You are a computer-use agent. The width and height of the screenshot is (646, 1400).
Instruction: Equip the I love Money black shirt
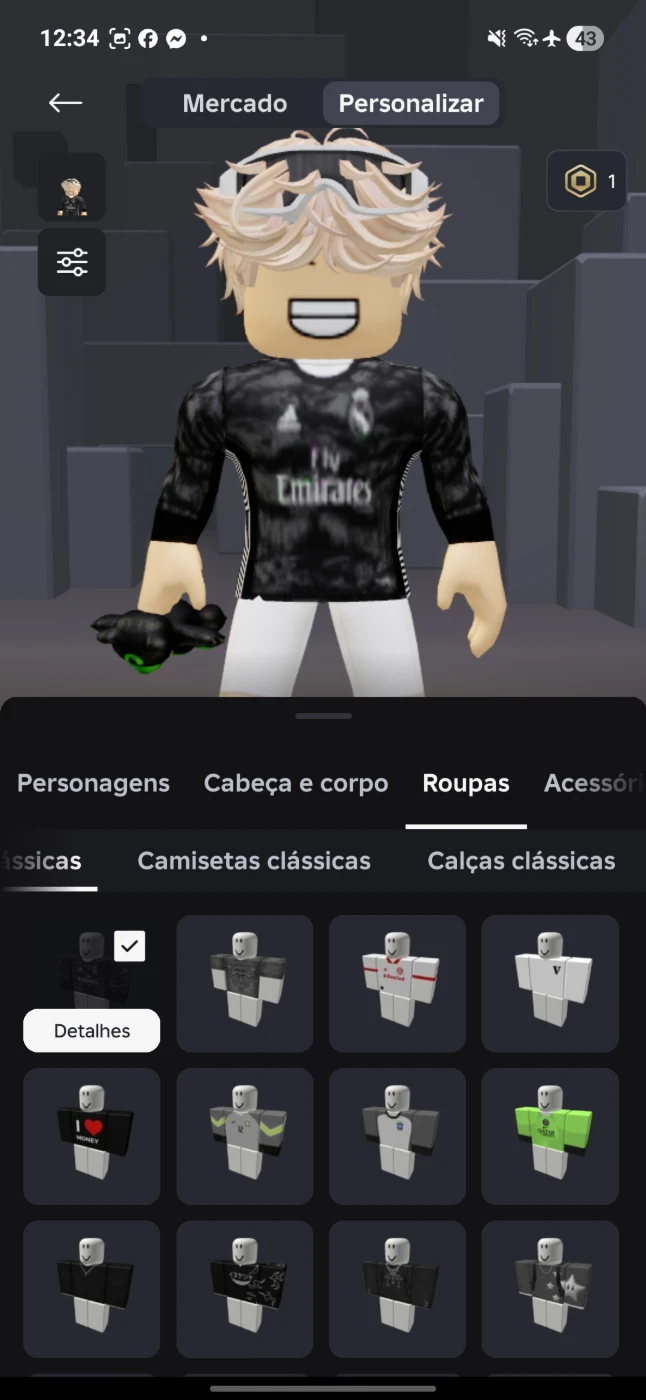(x=92, y=1136)
